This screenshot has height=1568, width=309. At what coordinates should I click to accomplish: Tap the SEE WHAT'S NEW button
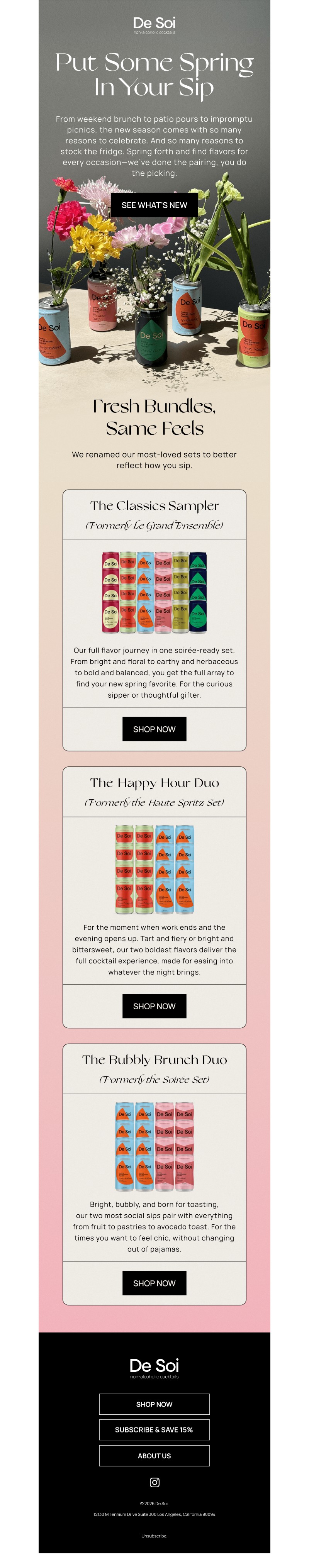[x=154, y=205]
